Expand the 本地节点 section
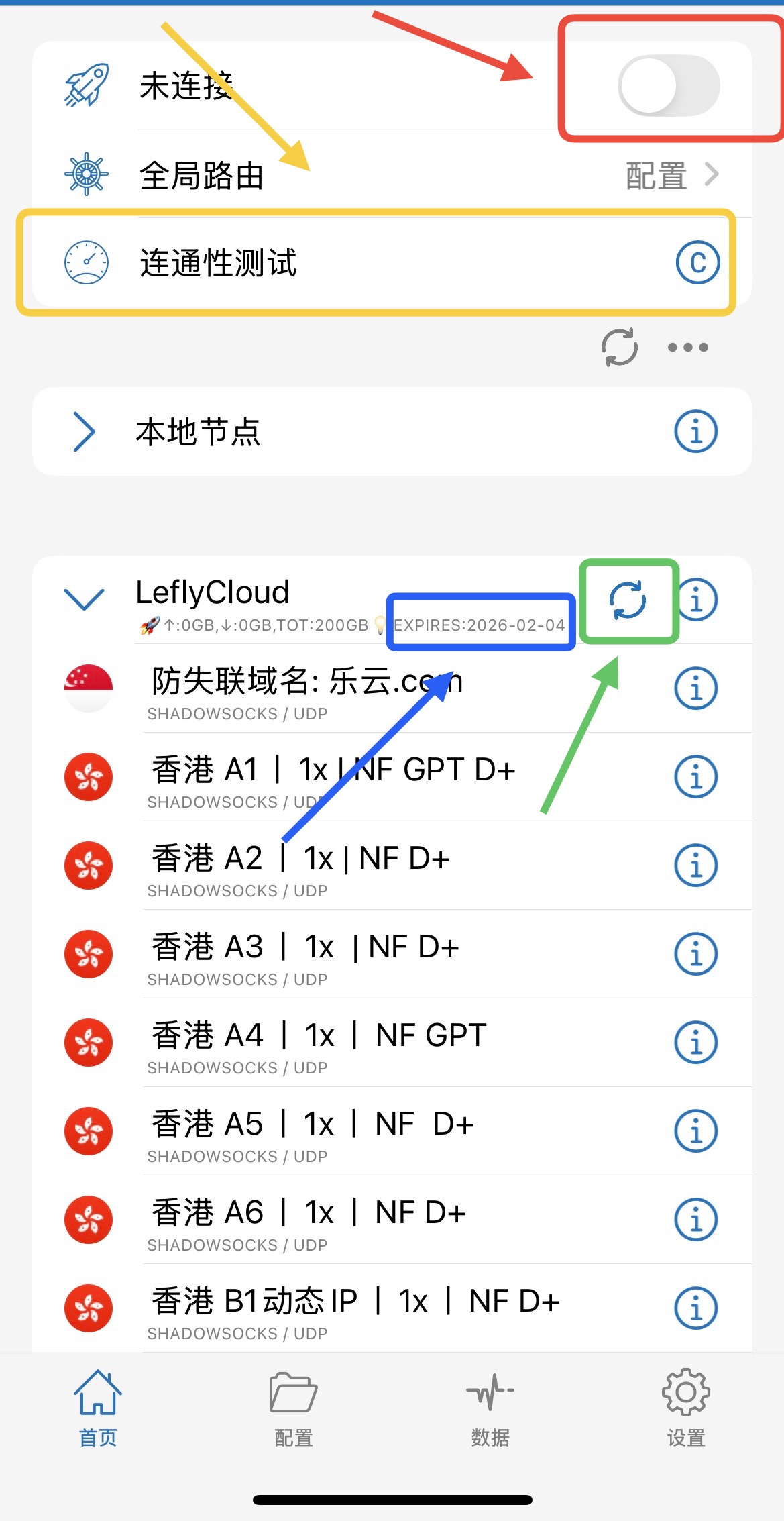784x1521 pixels. (x=85, y=431)
